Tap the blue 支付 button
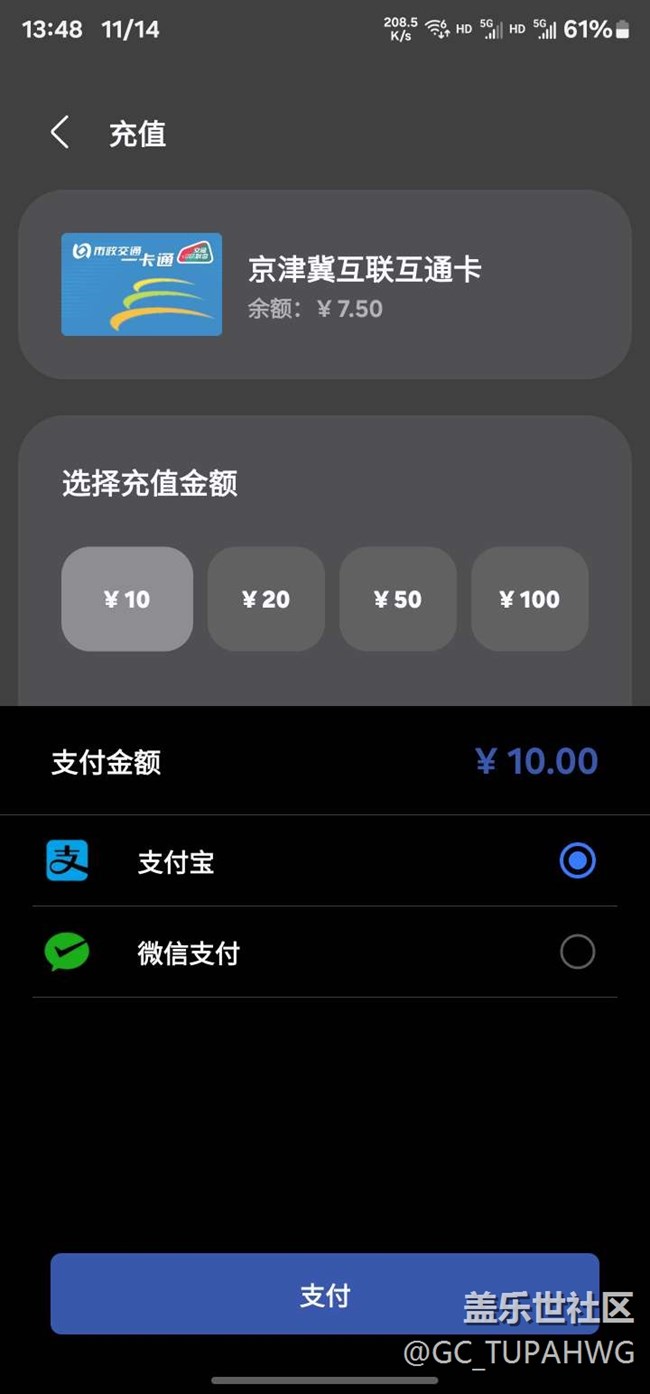This screenshot has width=650, height=1394. point(325,1294)
